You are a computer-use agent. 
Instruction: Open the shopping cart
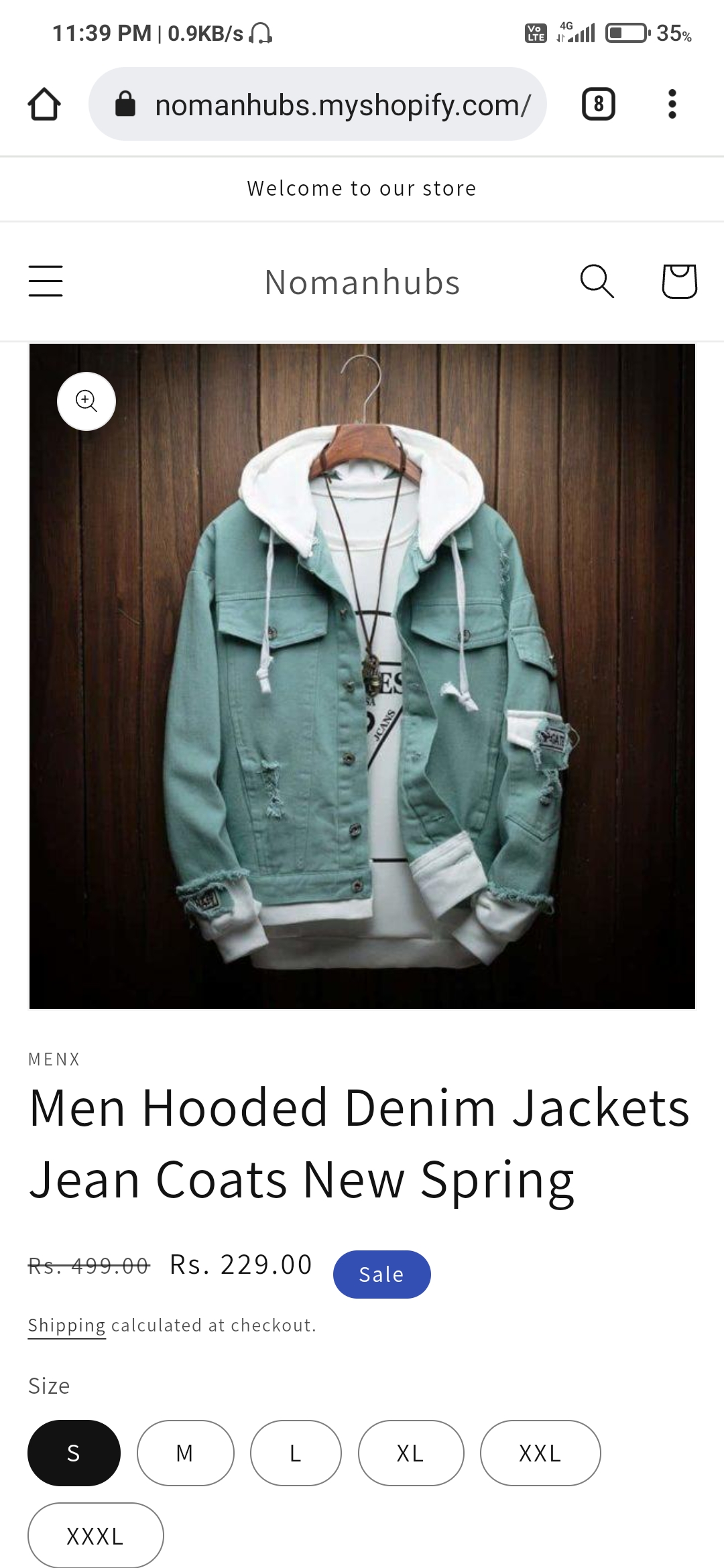[x=679, y=281]
